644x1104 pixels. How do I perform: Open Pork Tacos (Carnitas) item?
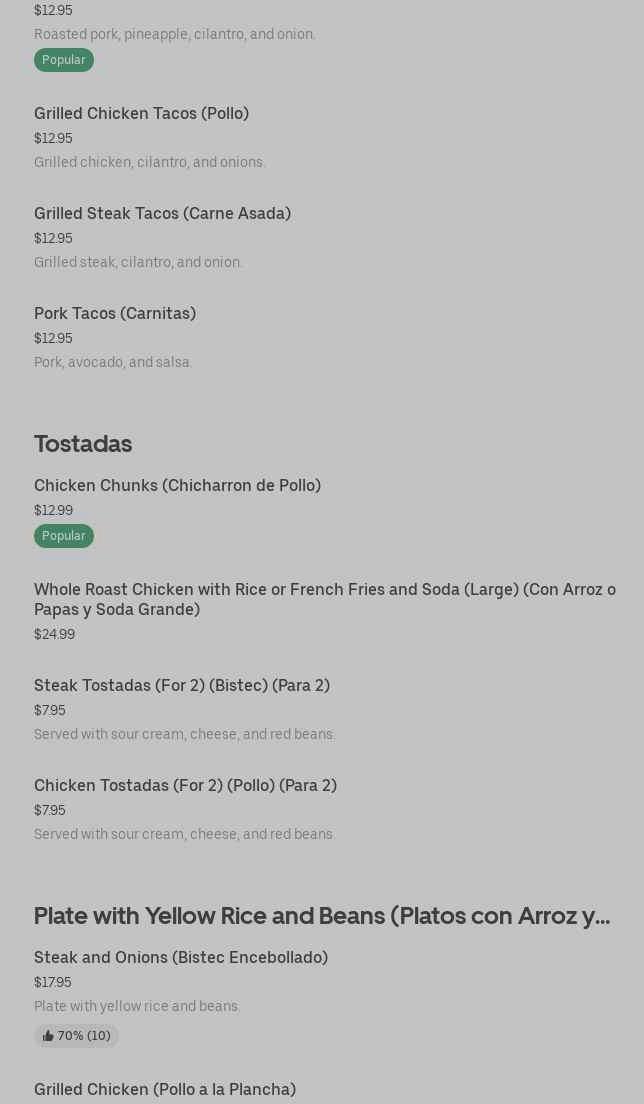(x=115, y=314)
